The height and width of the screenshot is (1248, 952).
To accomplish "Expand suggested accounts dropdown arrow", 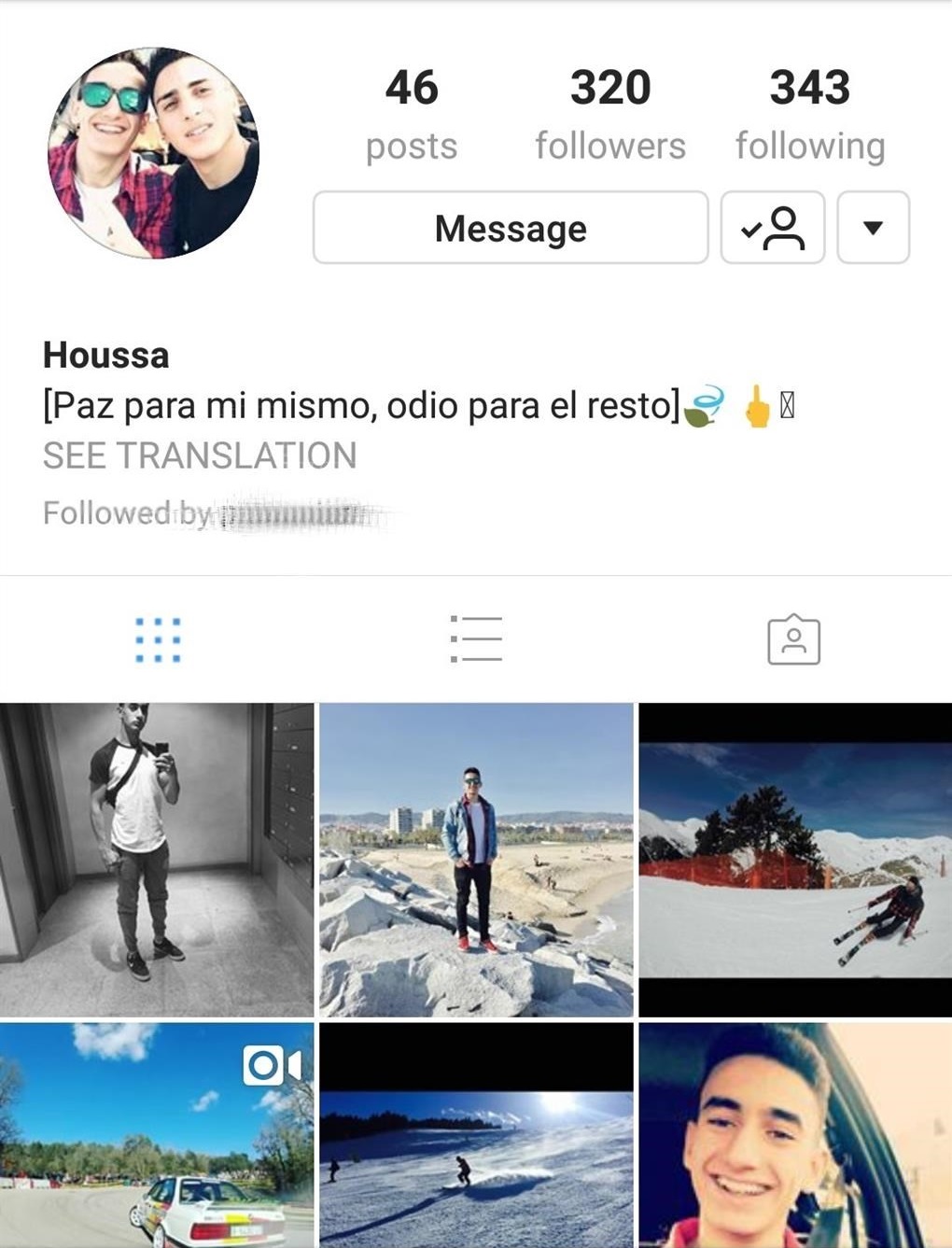I will (x=873, y=228).
